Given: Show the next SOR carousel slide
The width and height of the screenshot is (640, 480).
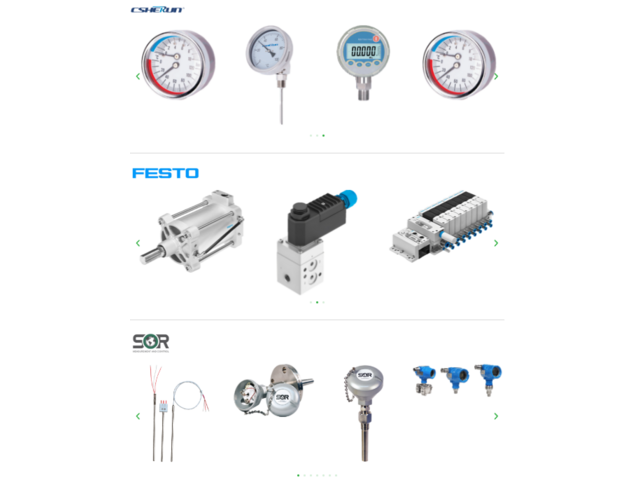Looking at the screenshot, I should pyautogui.click(x=496, y=416).
